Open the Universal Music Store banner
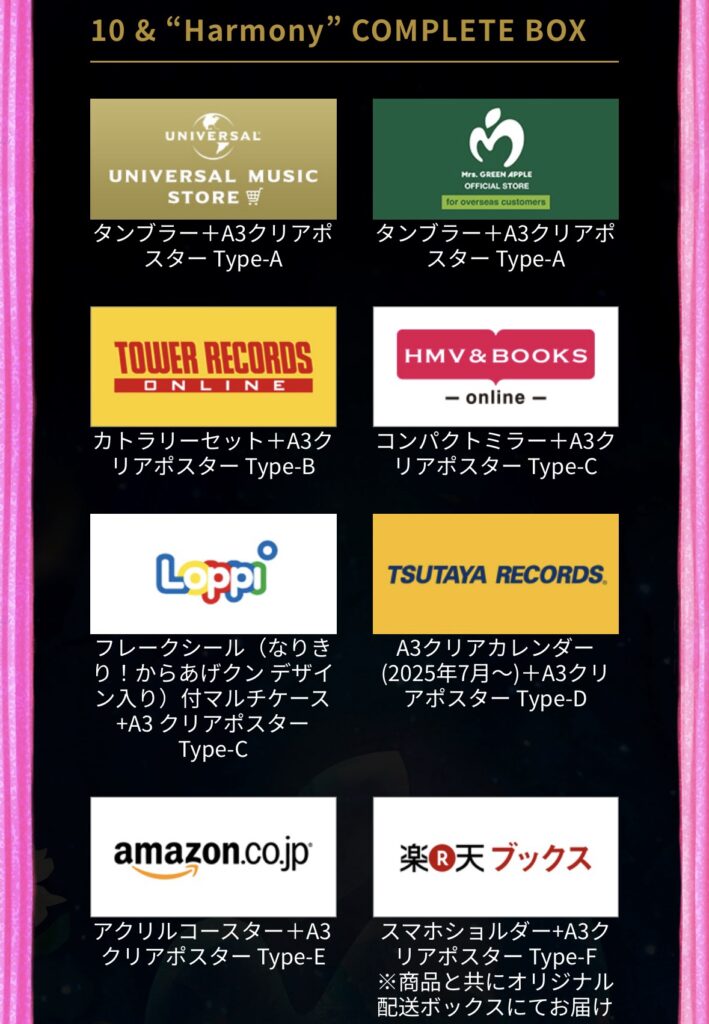Screen dimensions: 709x1024 pos(213,159)
